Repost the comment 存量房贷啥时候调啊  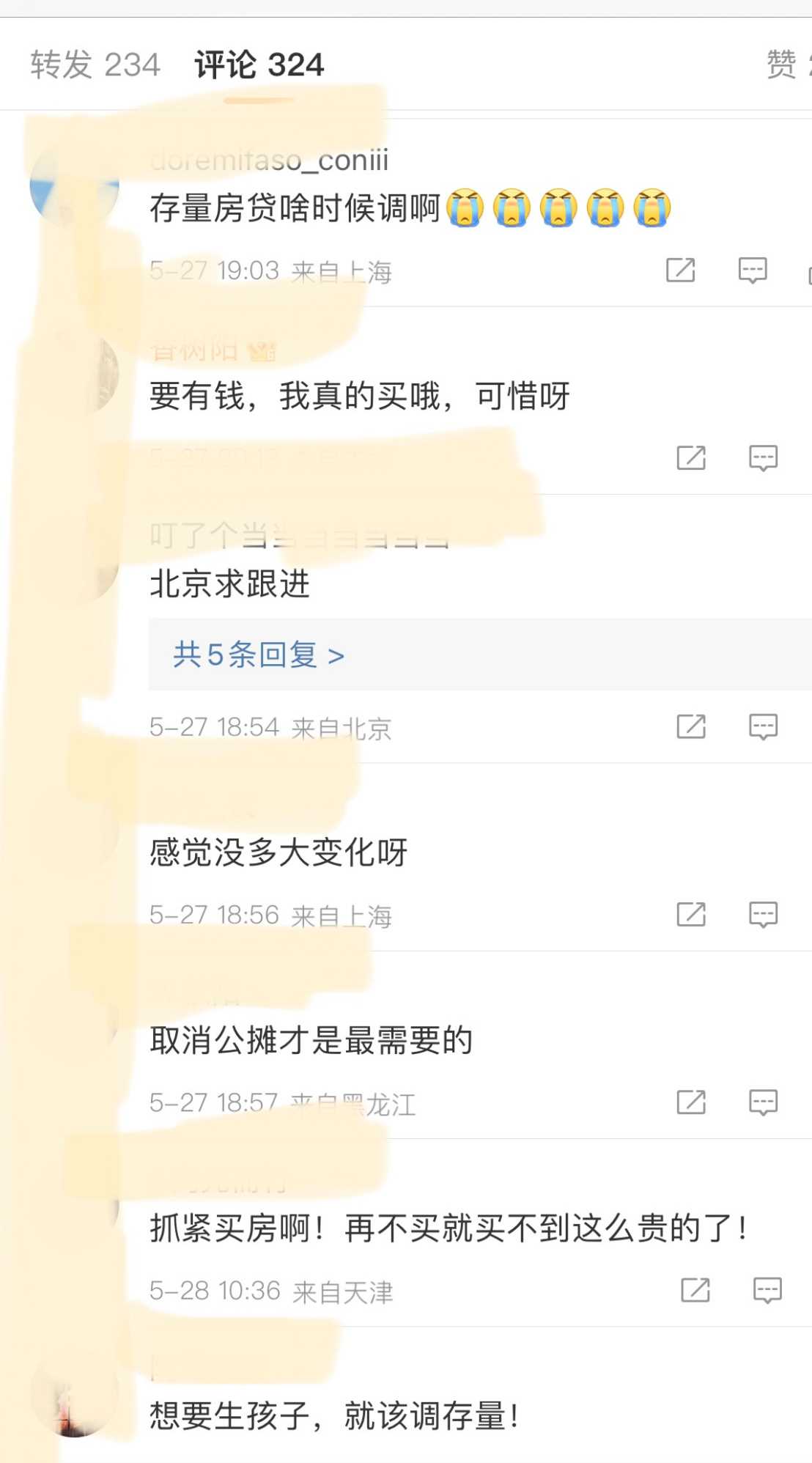pyautogui.click(x=681, y=270)
